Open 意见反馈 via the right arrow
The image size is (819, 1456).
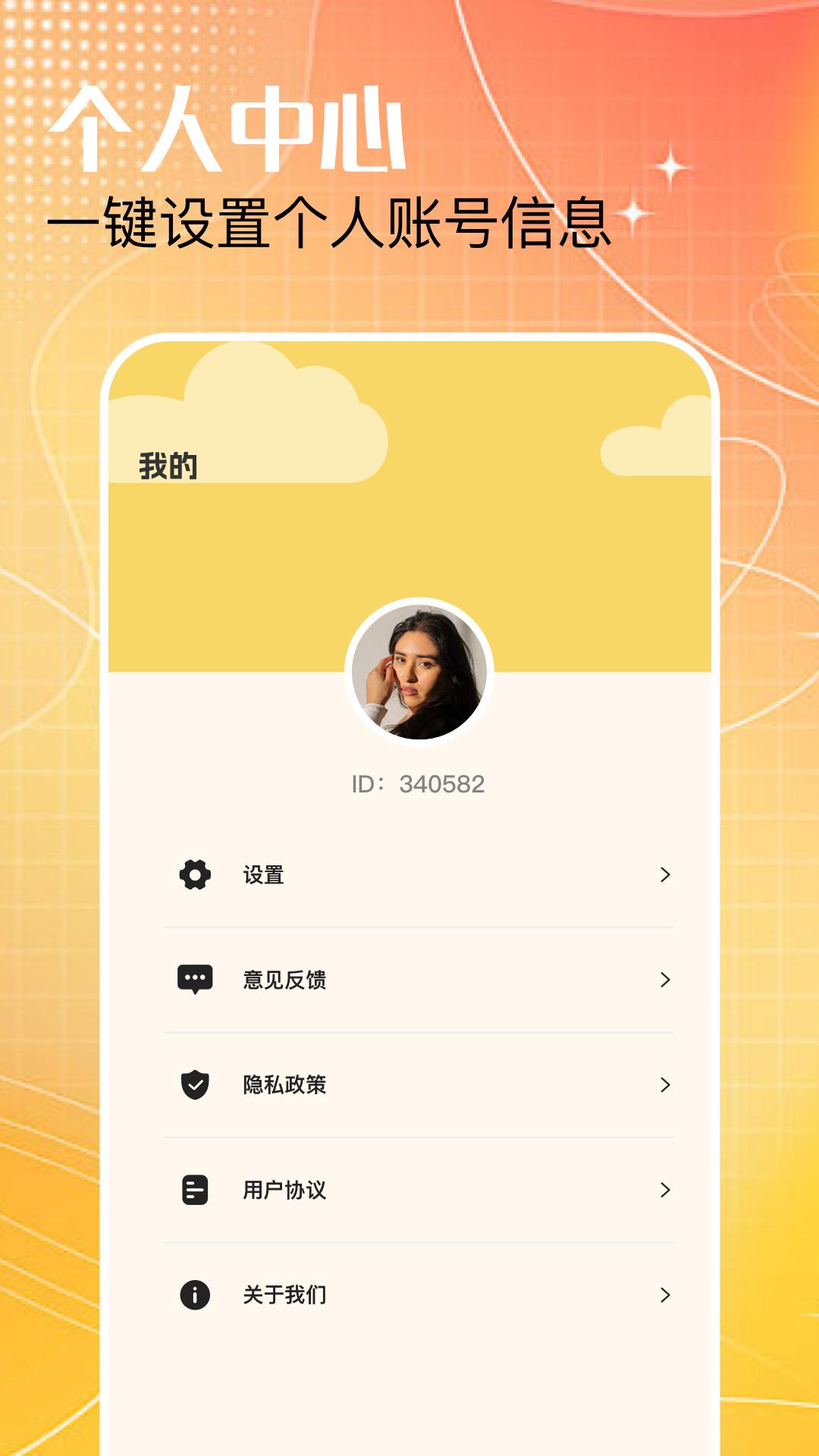pos(665,979)
